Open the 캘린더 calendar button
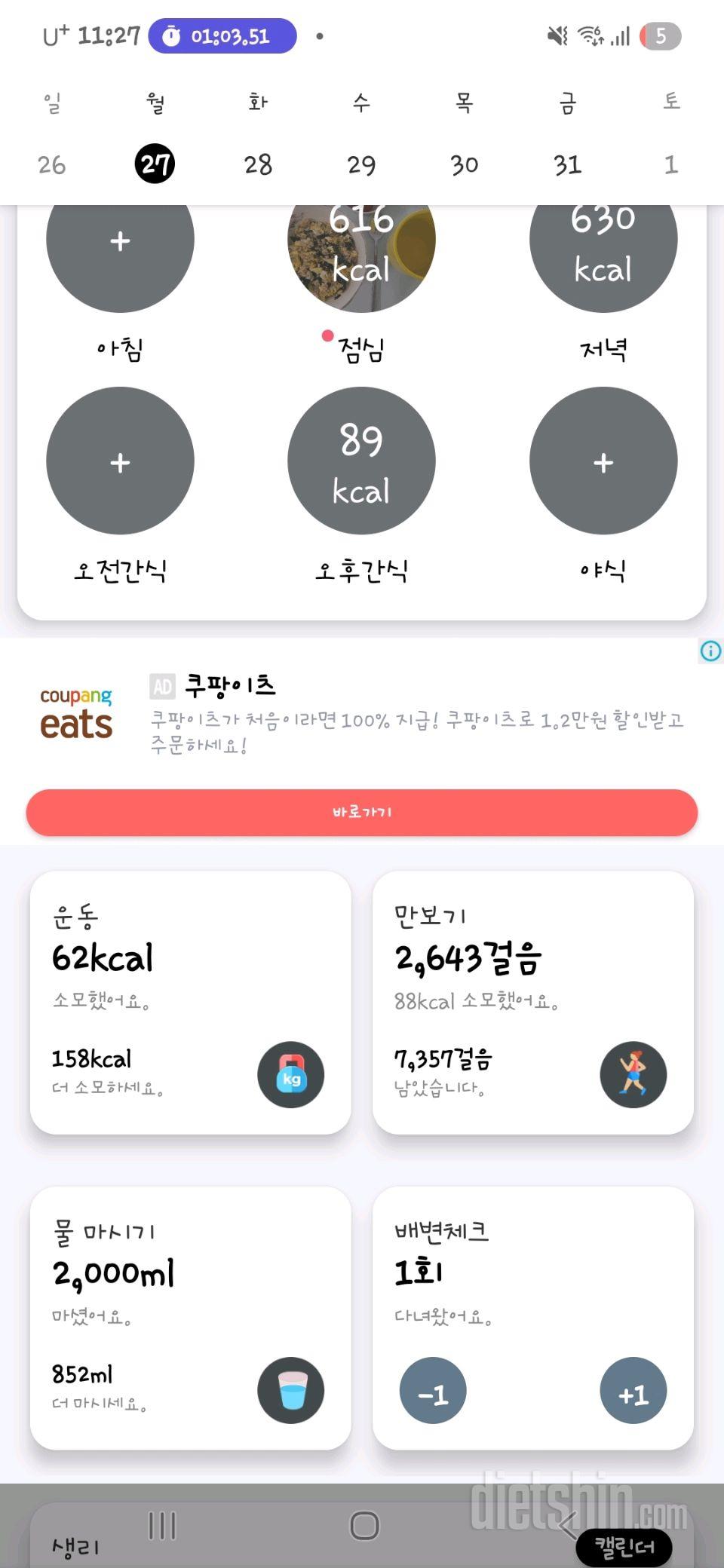The width and height of the screenshot is (724, 1568). point(624,1547)
